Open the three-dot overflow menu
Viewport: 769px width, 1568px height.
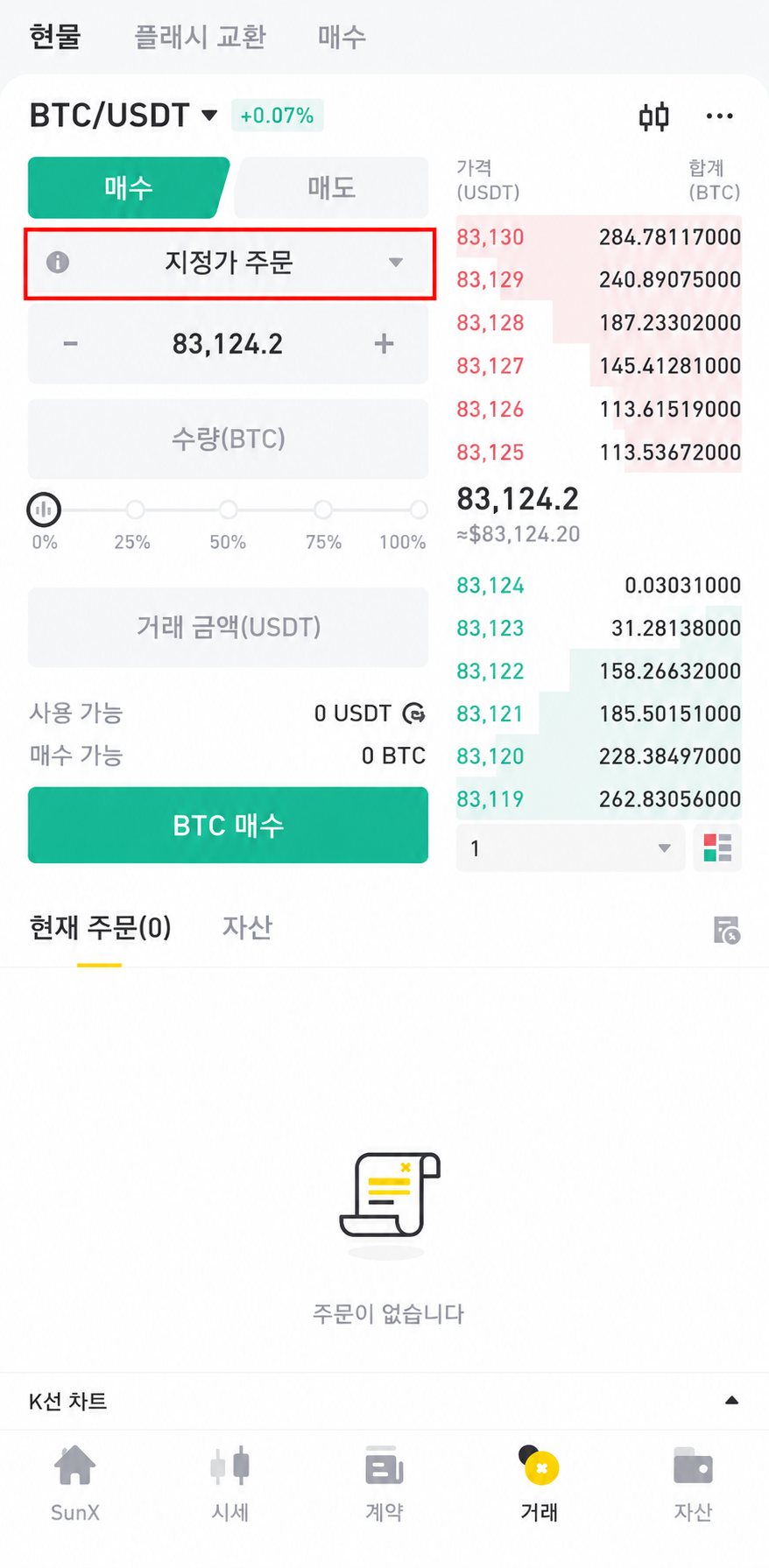(719, 116)
